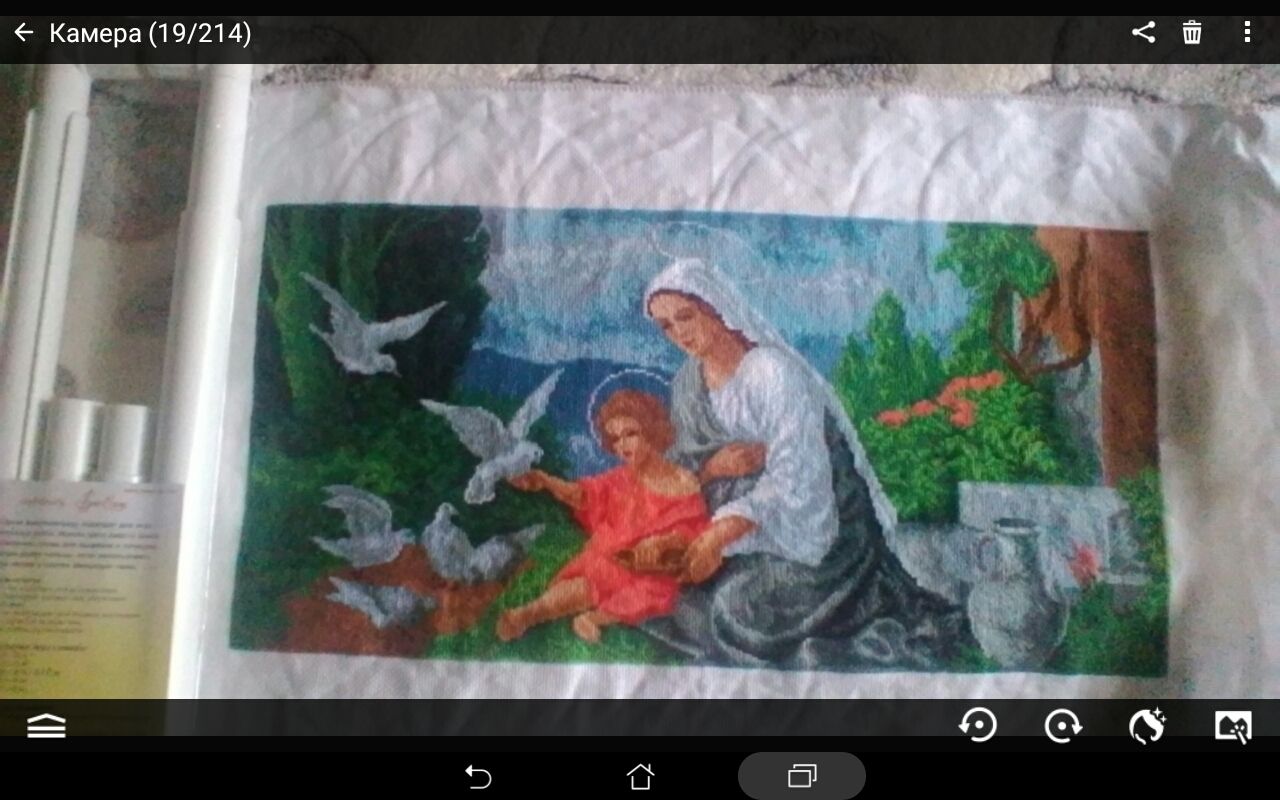The width and height of the screenshot is (1280, 800).
Task: Delete this photo with the trash icon
Action: click(x=1192, y=33)
